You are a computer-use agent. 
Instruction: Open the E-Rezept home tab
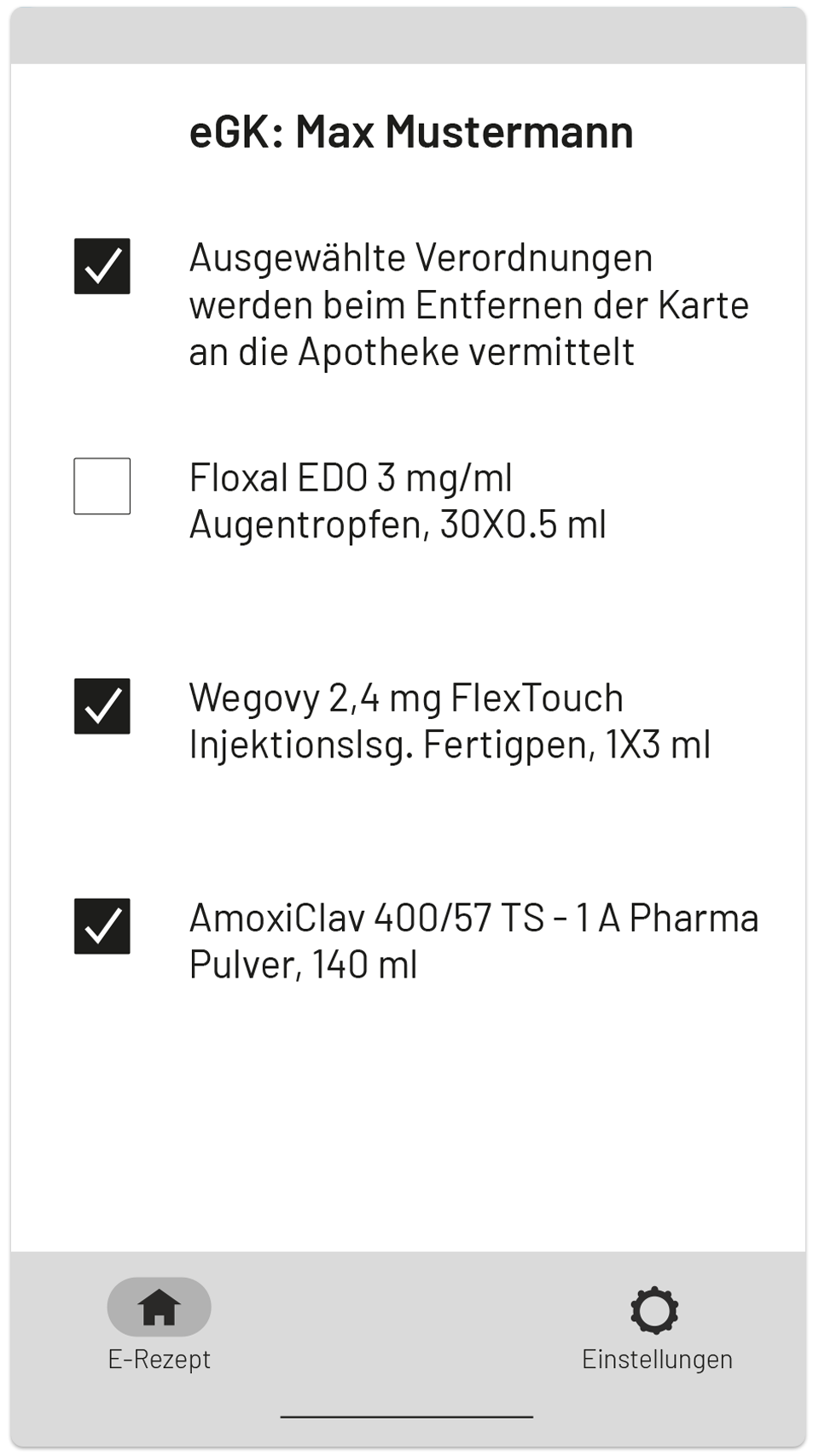coord(159,1325)
